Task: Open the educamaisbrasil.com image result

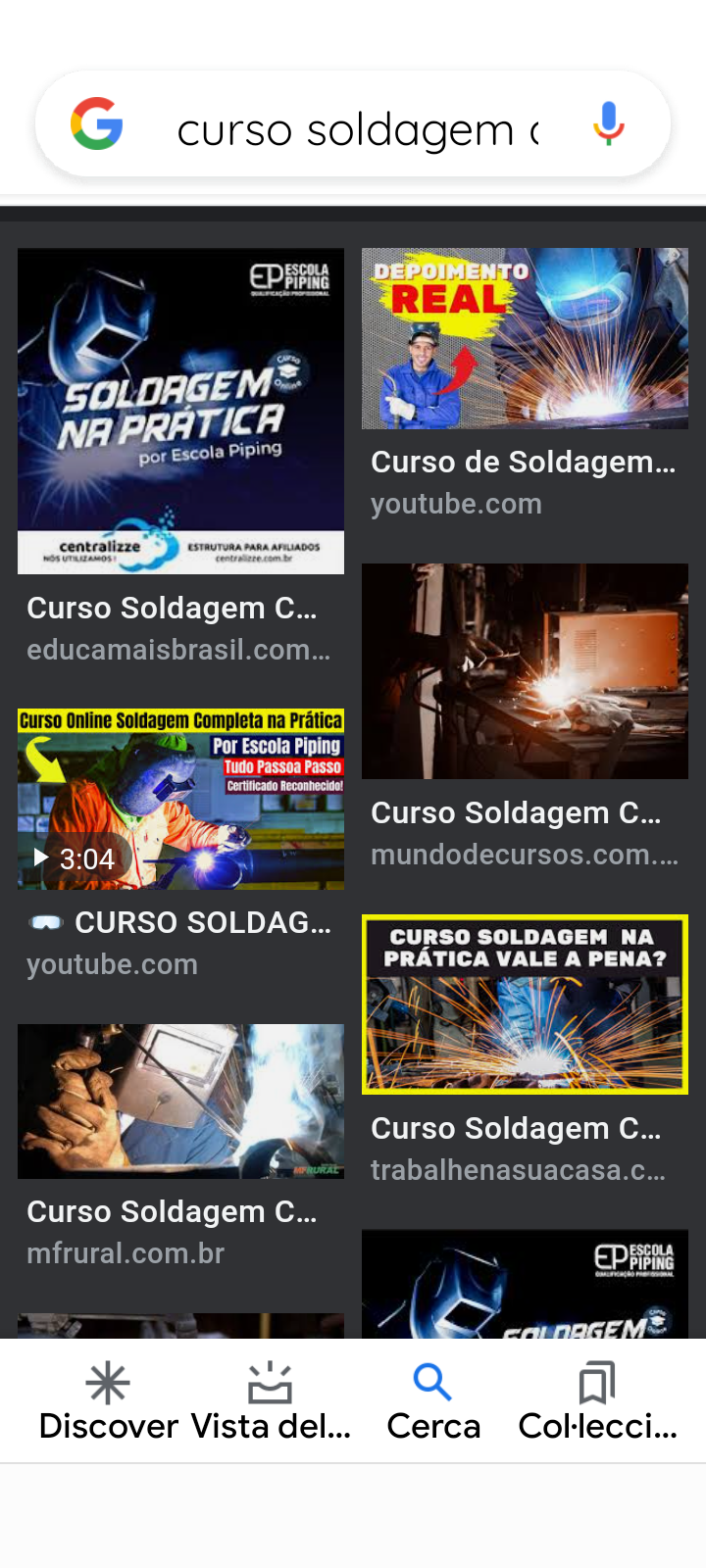Action: pyautogui.click(x=180, y=412)
